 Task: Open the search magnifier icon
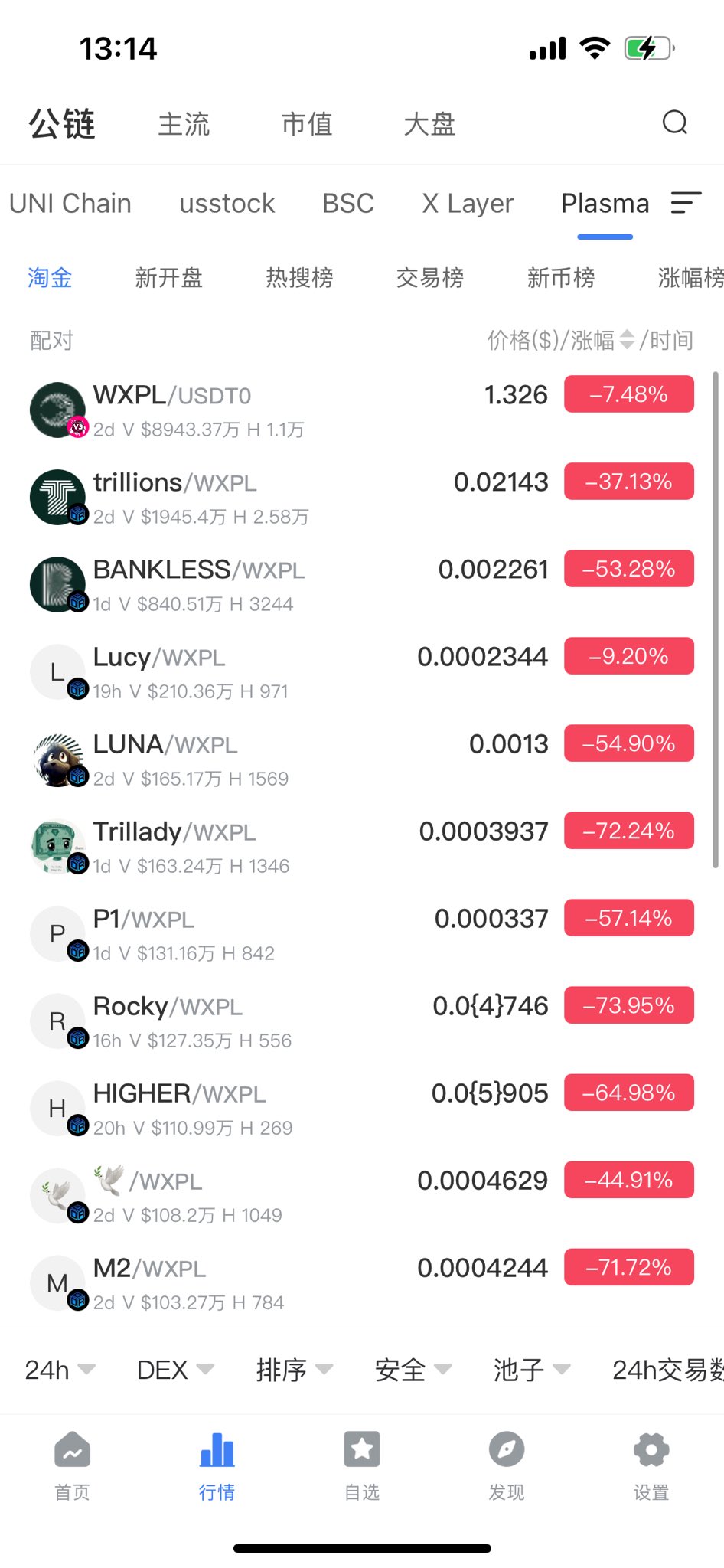[674, 122]
